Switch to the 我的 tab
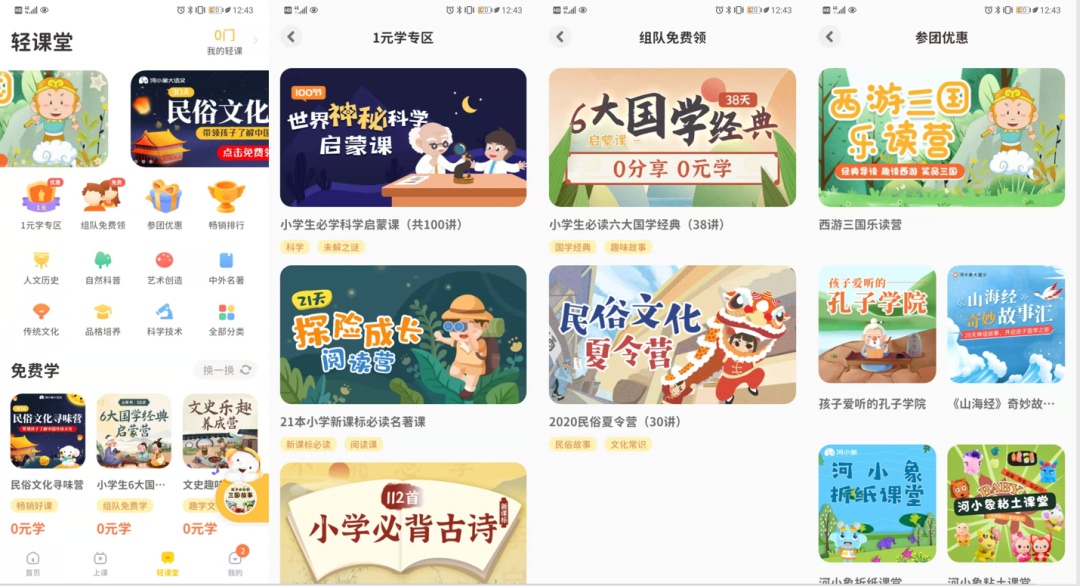Screen dimensions: 1080x586 coord(235,562)
